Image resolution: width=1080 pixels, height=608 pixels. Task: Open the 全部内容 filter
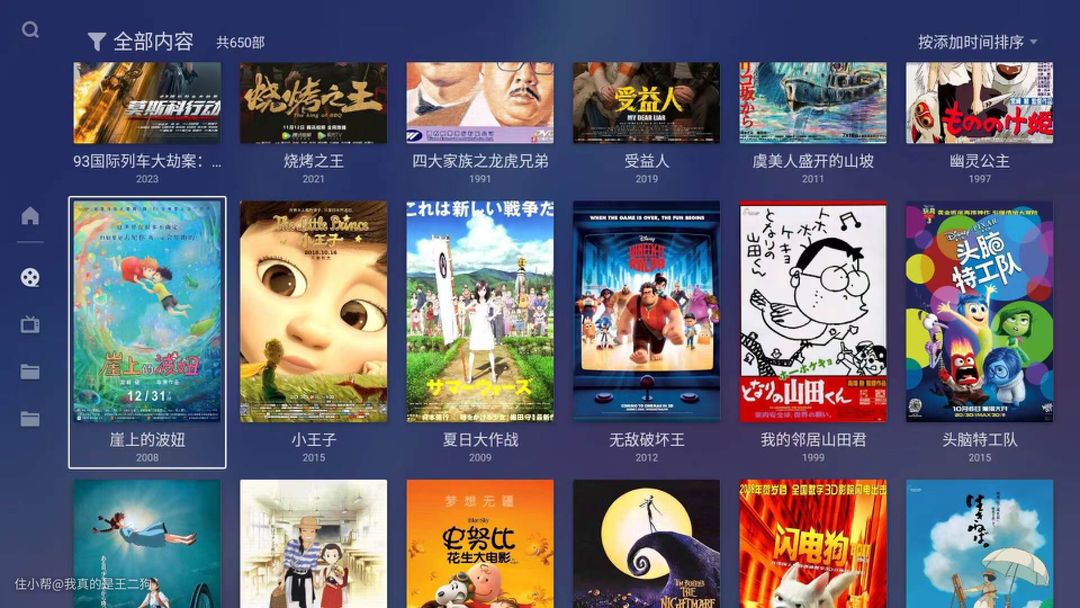141,42
